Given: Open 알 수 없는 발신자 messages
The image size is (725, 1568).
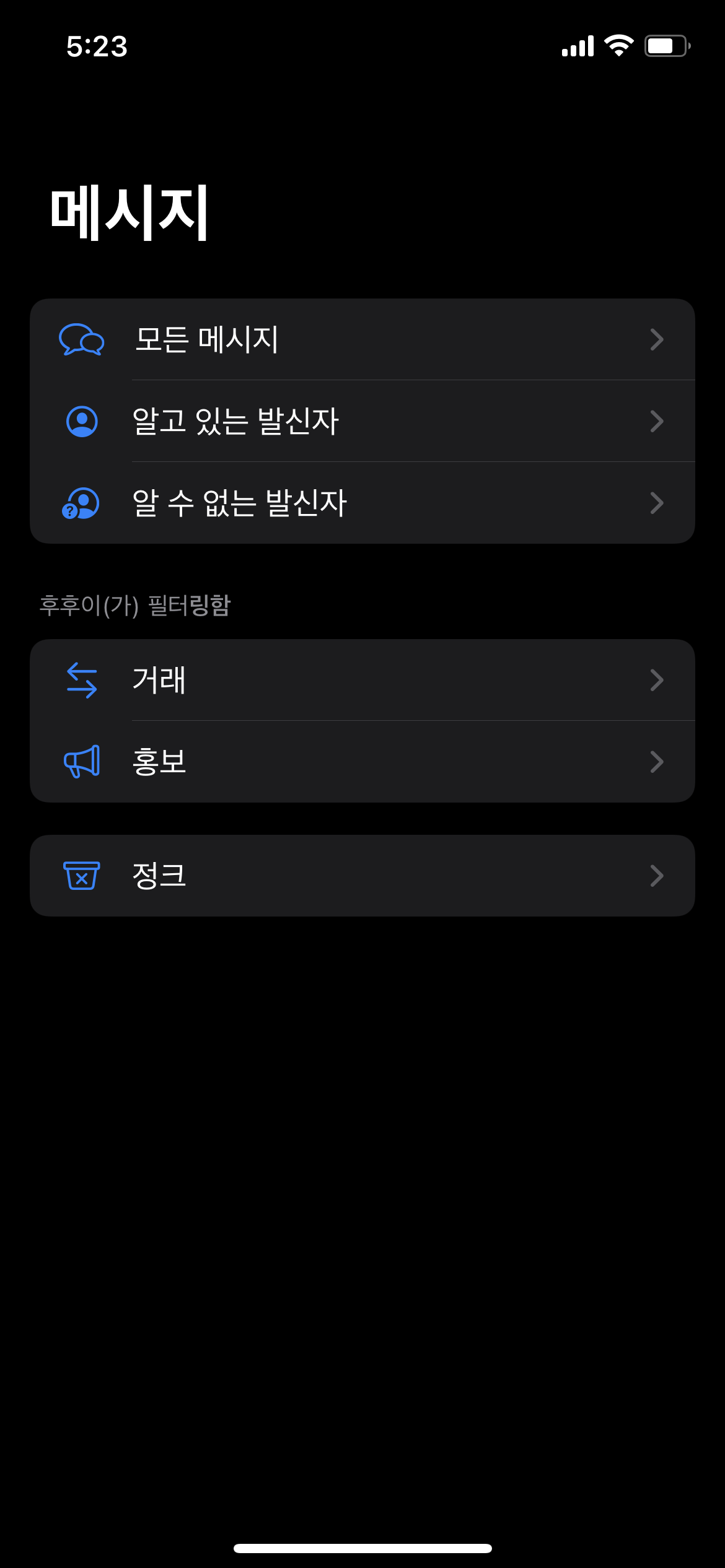Looking at the screenshot, I should click(362, 503).
